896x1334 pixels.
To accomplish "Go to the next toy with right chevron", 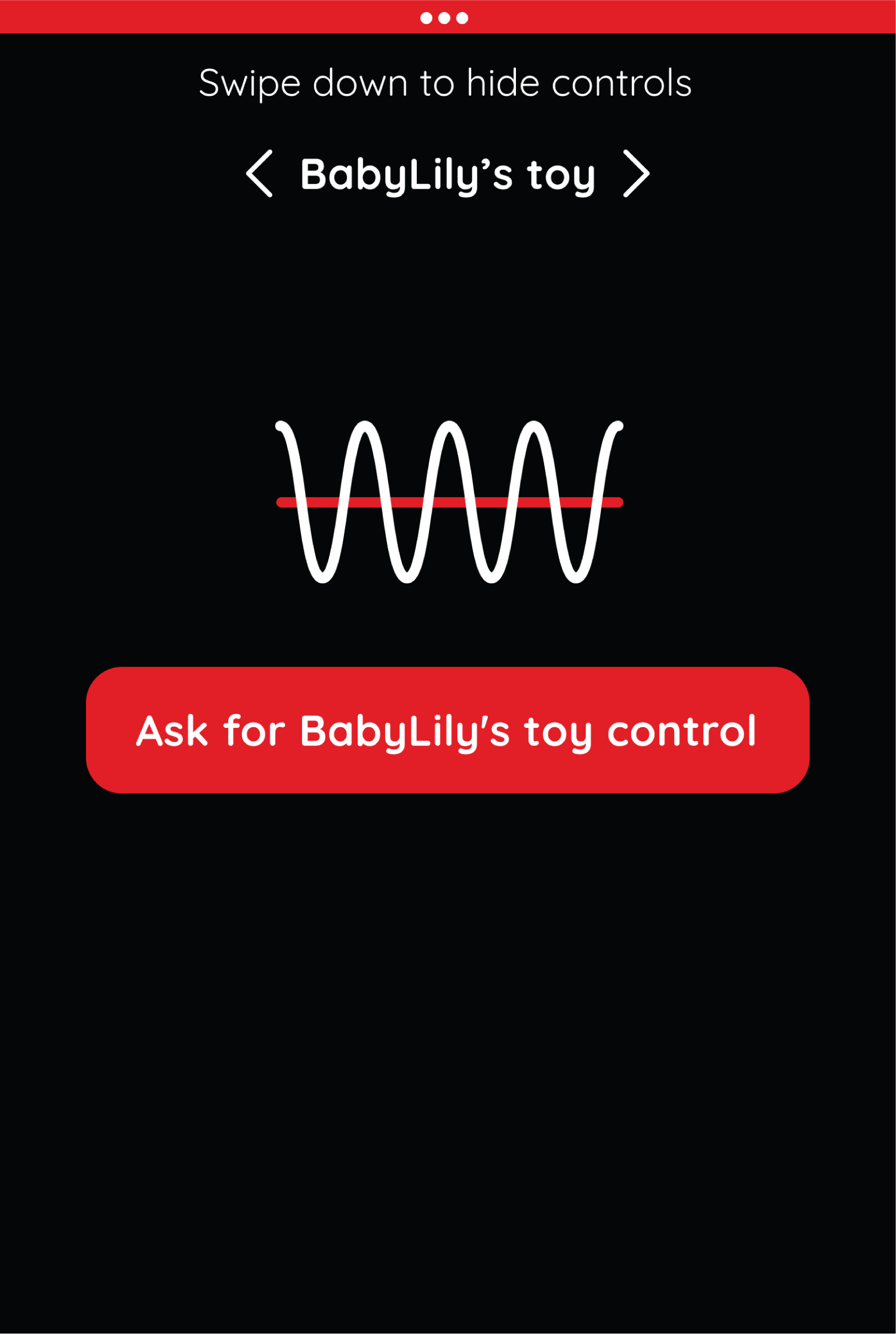I will tap(636, 174).
